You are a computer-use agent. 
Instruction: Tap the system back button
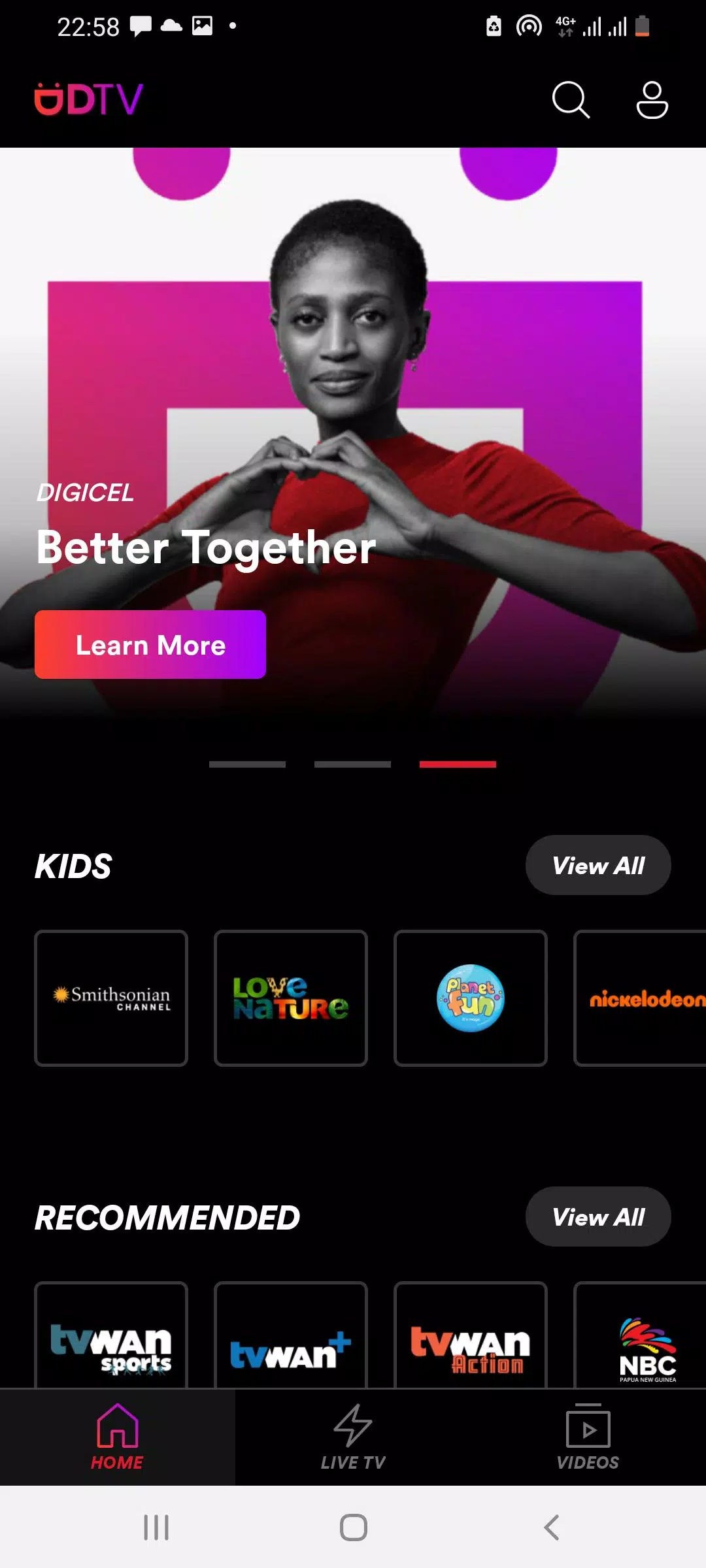pos(551,1527)
